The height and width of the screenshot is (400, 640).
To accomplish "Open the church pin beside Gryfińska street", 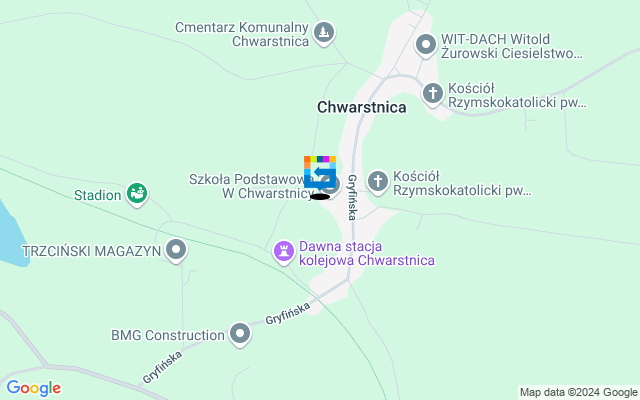I will (377, 182).
